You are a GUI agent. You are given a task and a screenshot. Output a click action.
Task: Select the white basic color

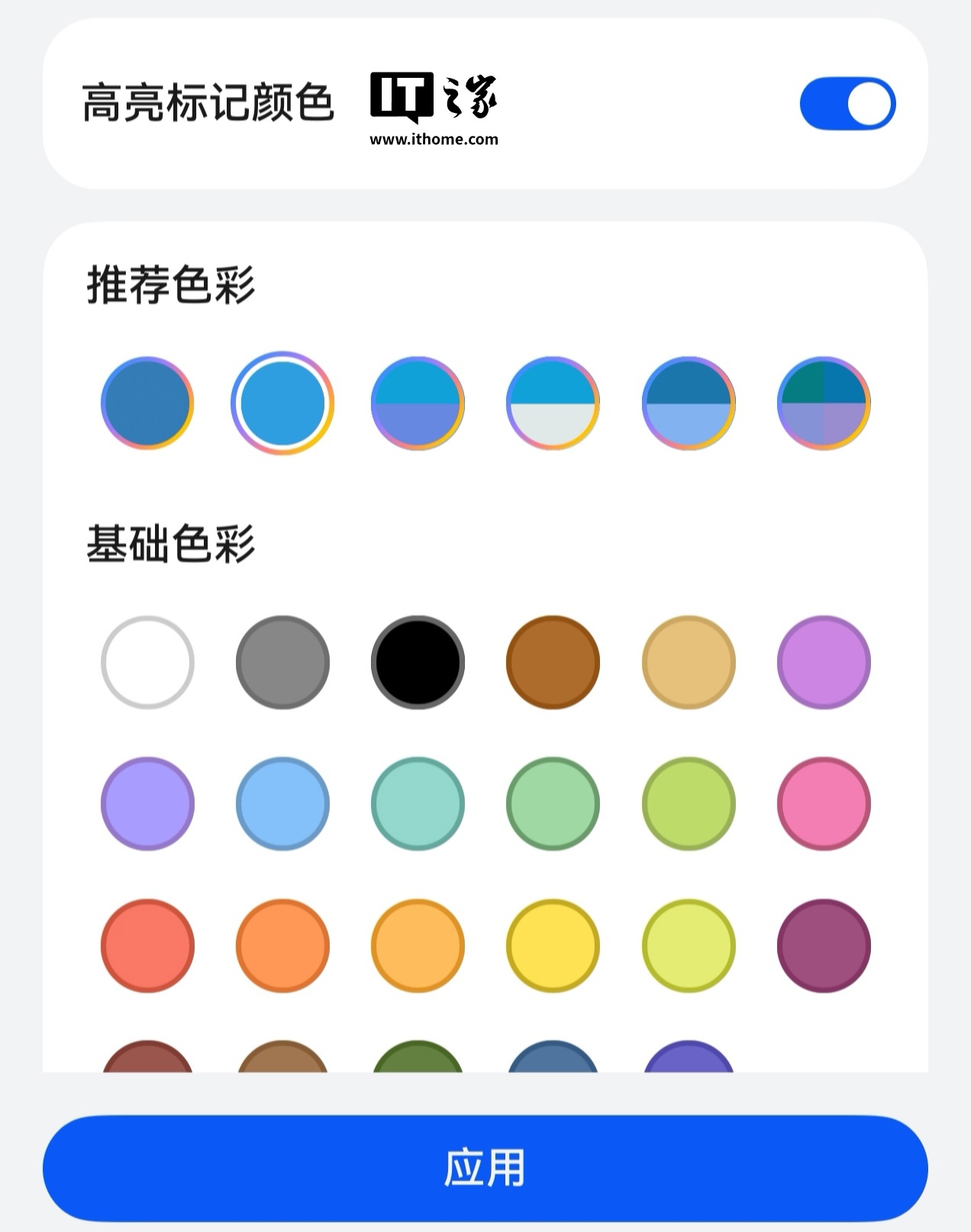(147, 662)
